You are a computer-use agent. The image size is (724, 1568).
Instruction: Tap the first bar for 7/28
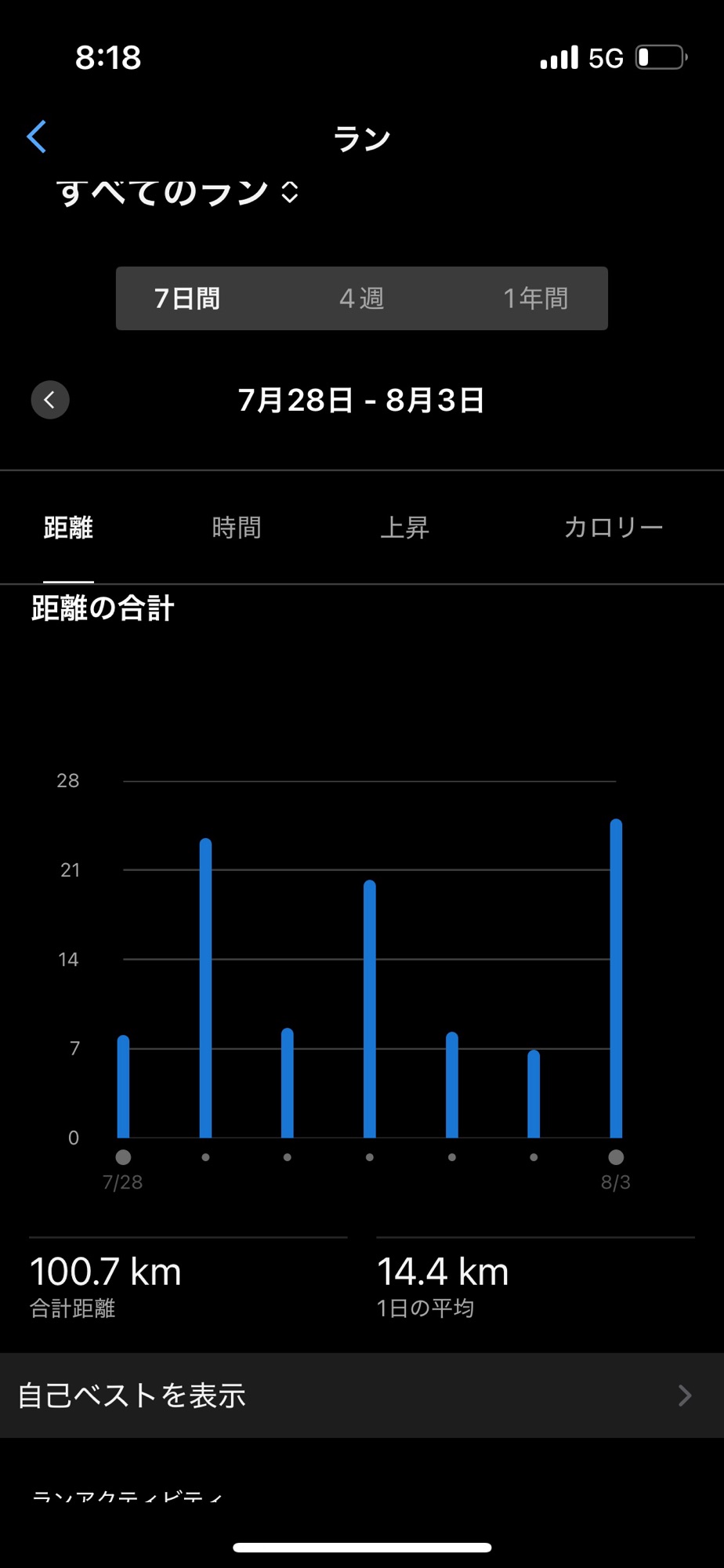123,1087
